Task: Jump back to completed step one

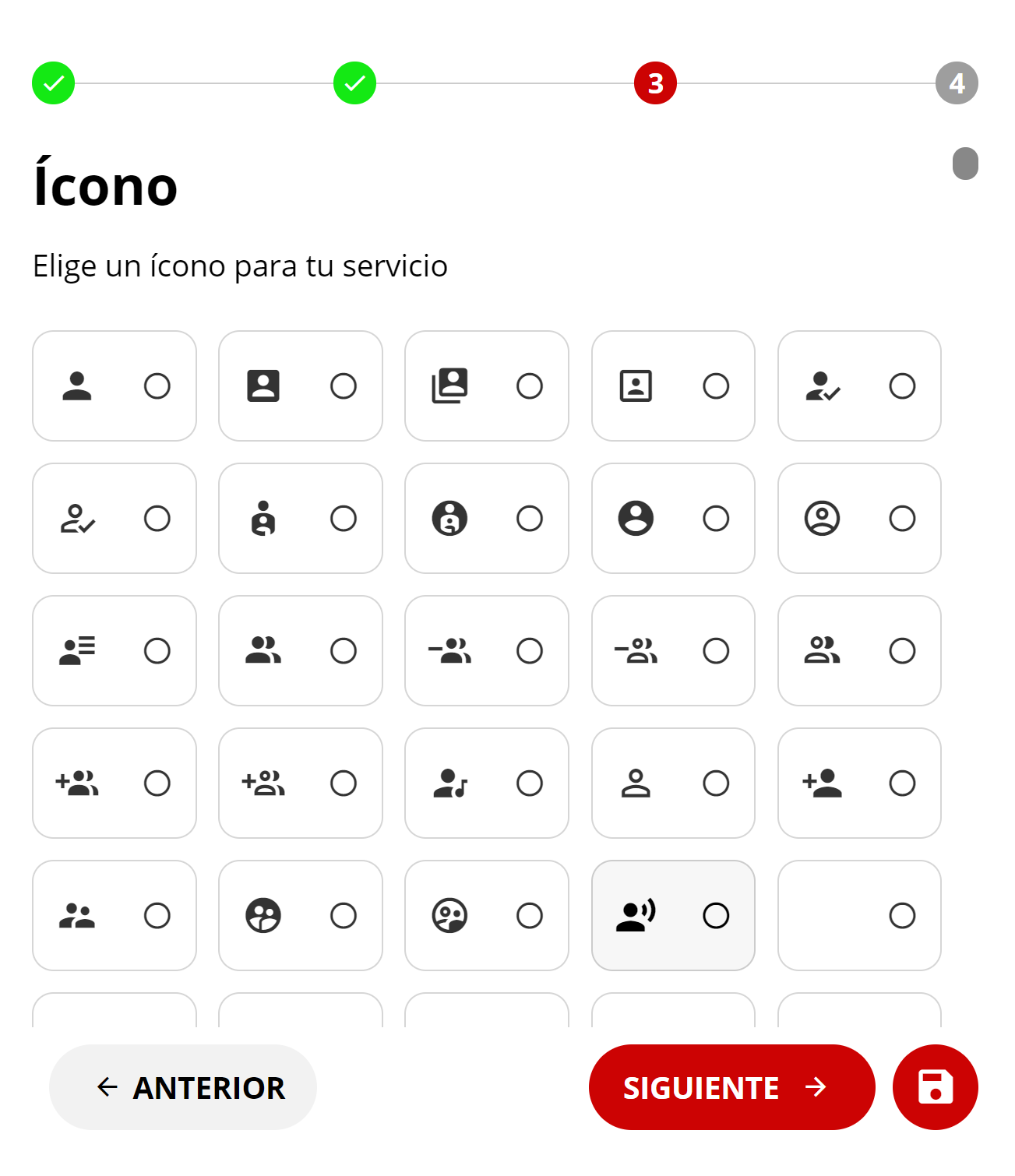Action: click(x=54, y=83)
